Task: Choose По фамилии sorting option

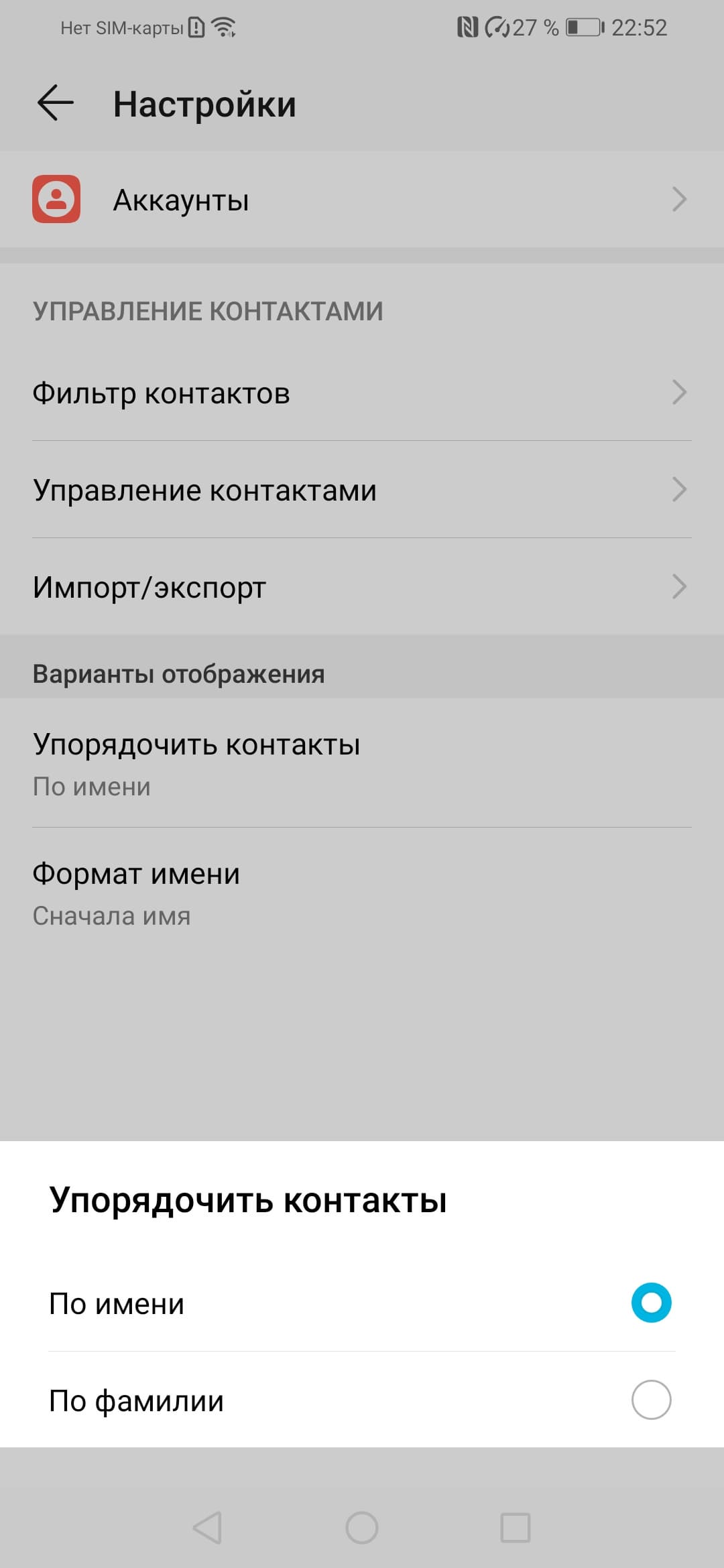Action: (362, 1400)
